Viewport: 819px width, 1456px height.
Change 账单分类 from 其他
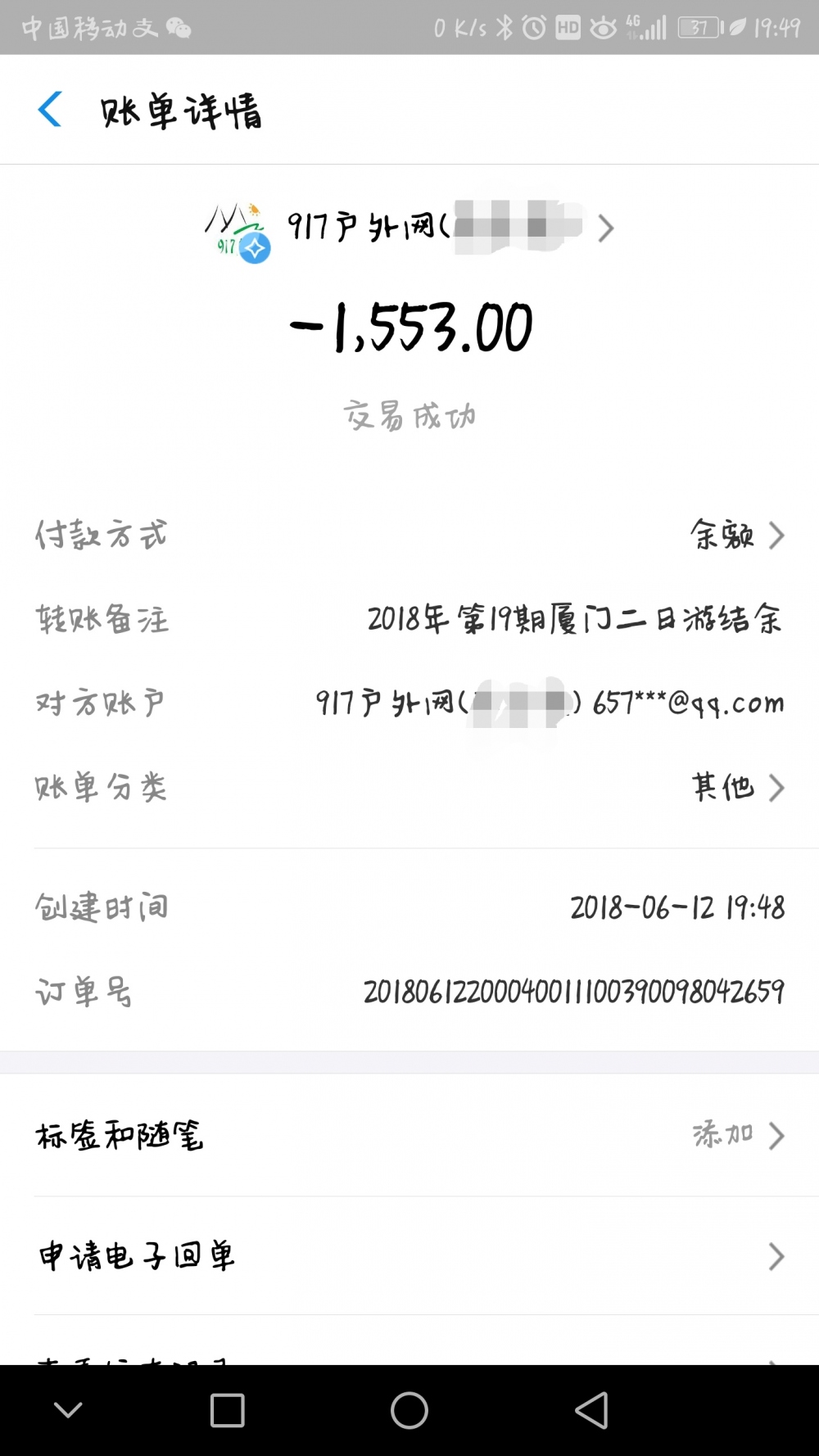tap(737, 788)
